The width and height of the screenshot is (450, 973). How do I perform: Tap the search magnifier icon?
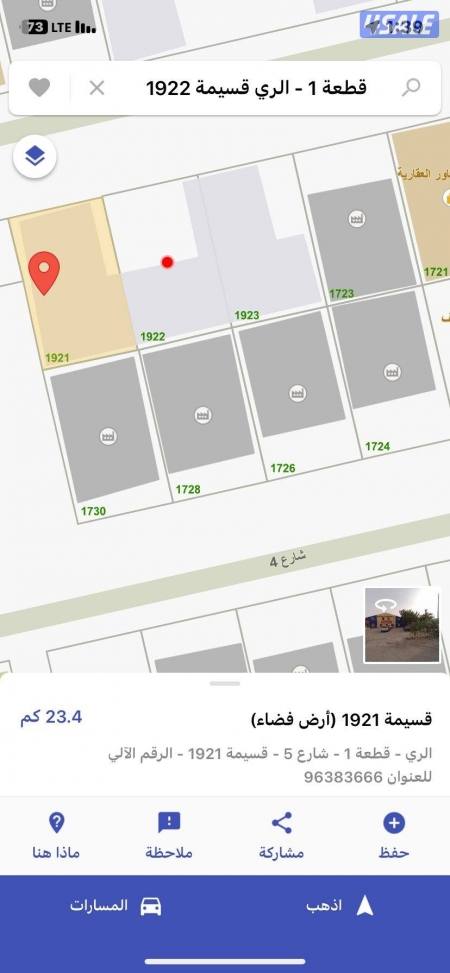pyautogui.click(x=410, y=87)
